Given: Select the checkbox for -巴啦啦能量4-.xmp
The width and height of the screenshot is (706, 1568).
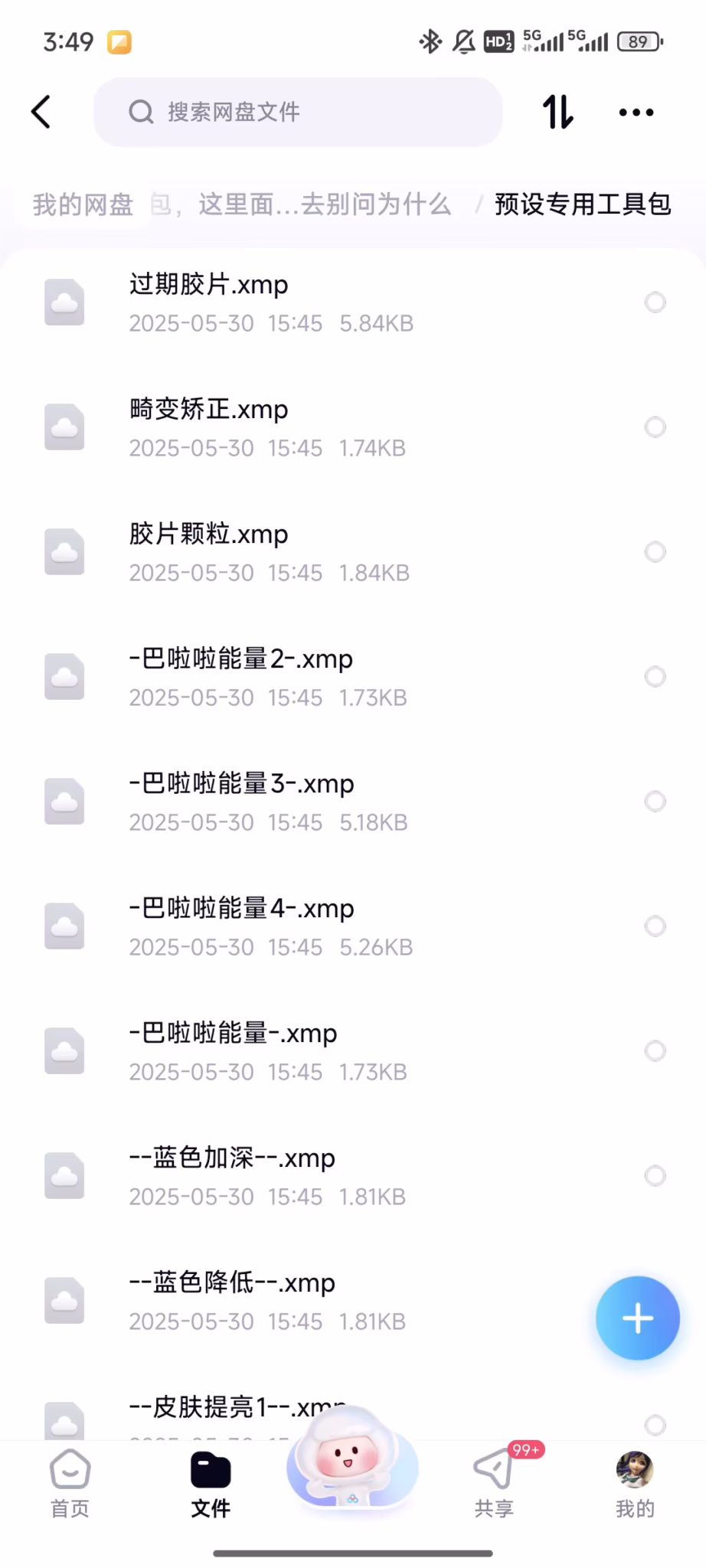Looking at the screenshot, I should pyautogui.click(x=655, y=926).
